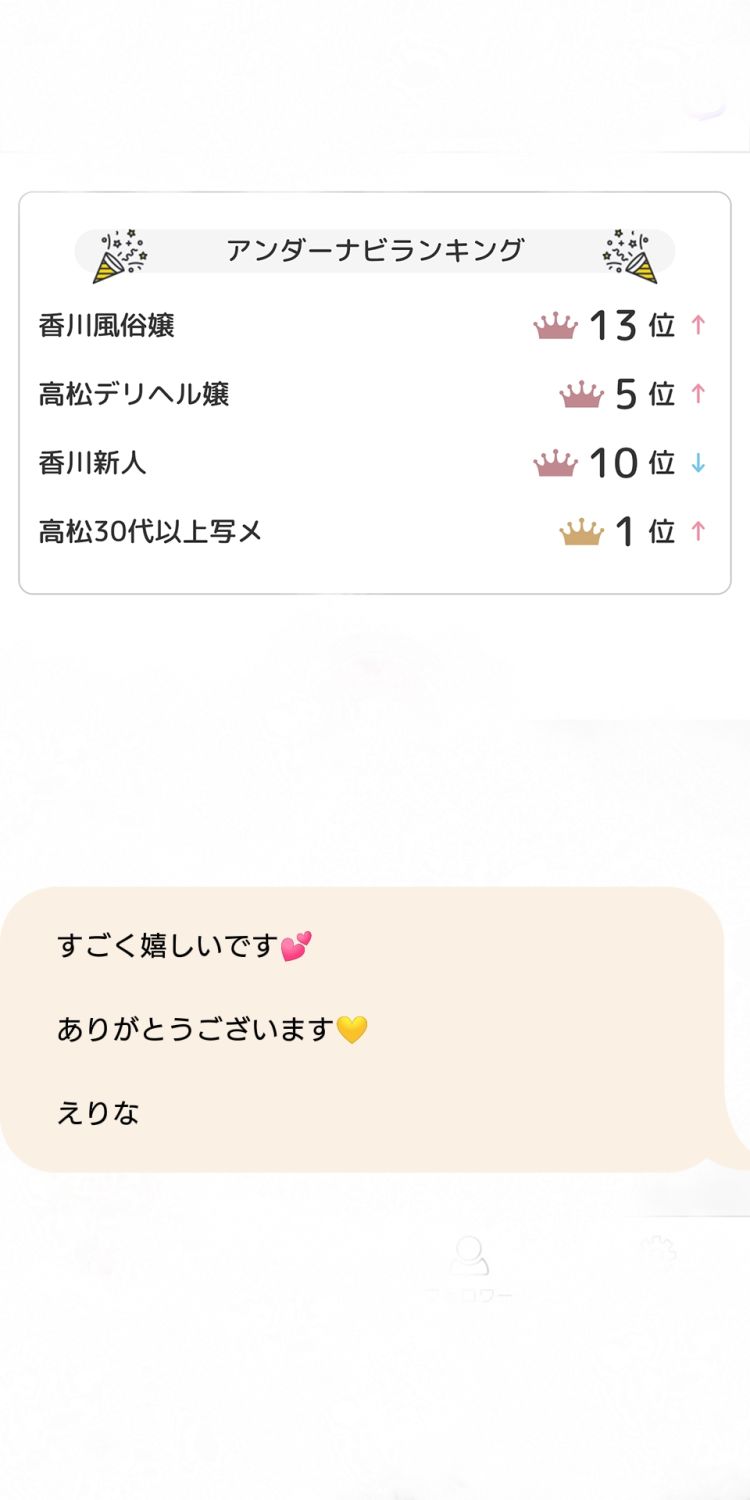750x1500 pixels.
Task: Select the 高松30代以上写メ ranking entry
Action: tap(150, 532)
